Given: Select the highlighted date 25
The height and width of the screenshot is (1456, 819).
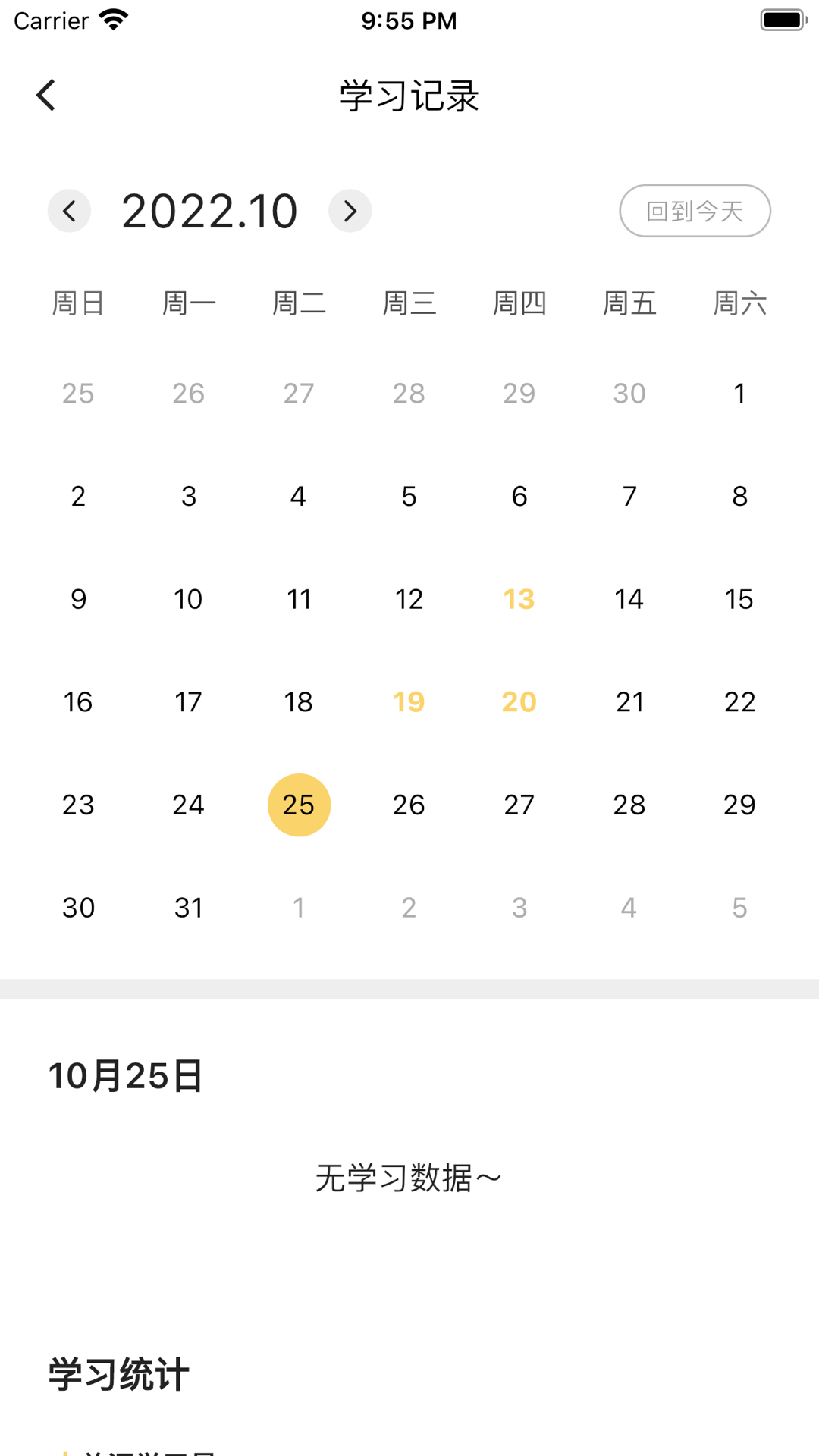Looking at the screenshot, I should pyautogui.click(x=299, y=805).
